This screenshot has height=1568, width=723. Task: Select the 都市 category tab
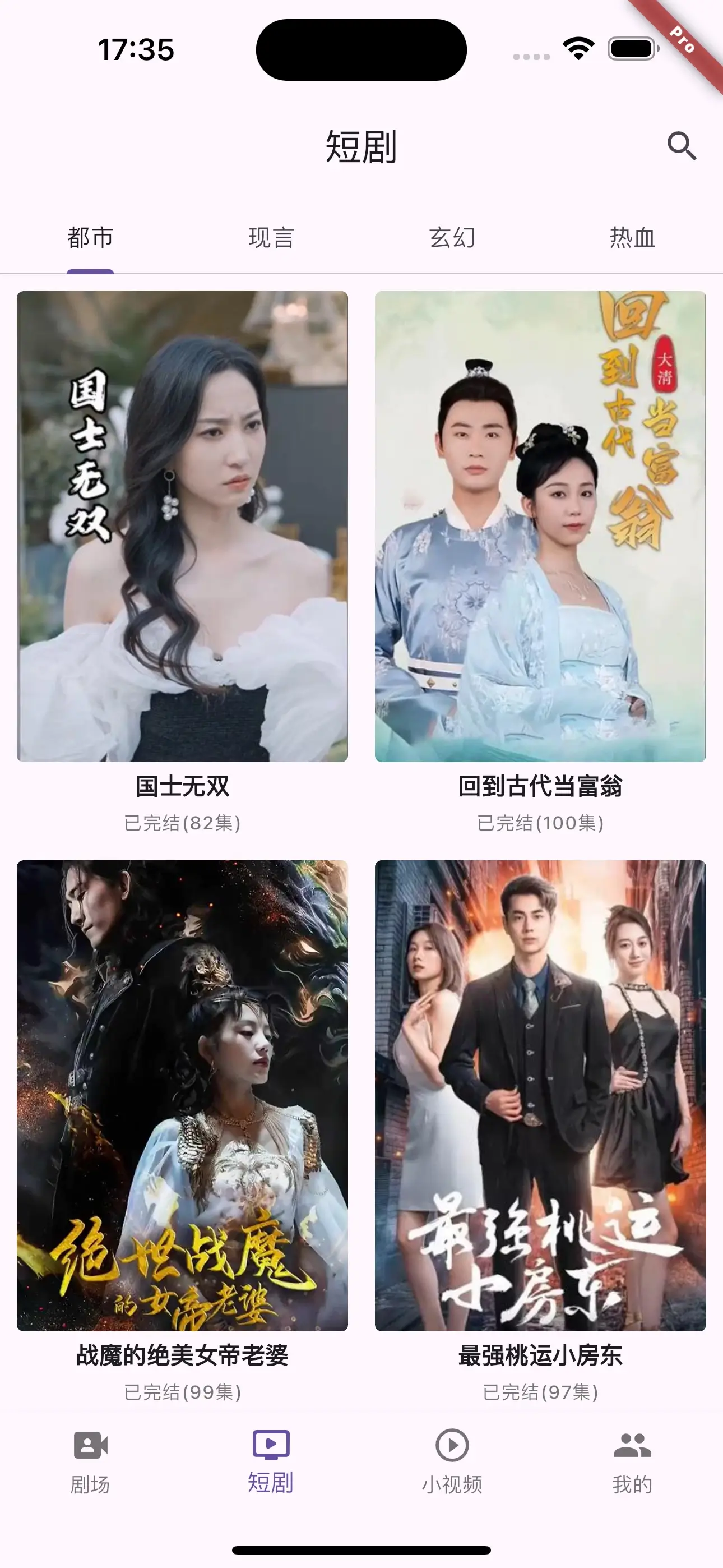coord(90,237)
